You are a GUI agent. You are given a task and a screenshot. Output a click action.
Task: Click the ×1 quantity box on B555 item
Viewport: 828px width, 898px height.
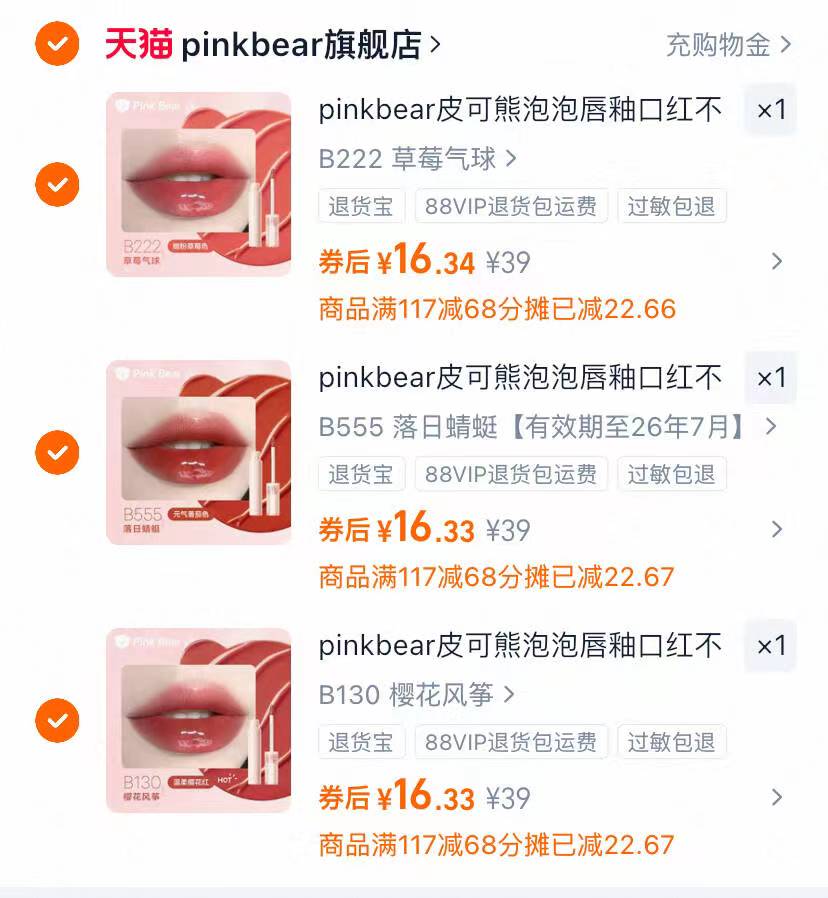coord(769,378)
